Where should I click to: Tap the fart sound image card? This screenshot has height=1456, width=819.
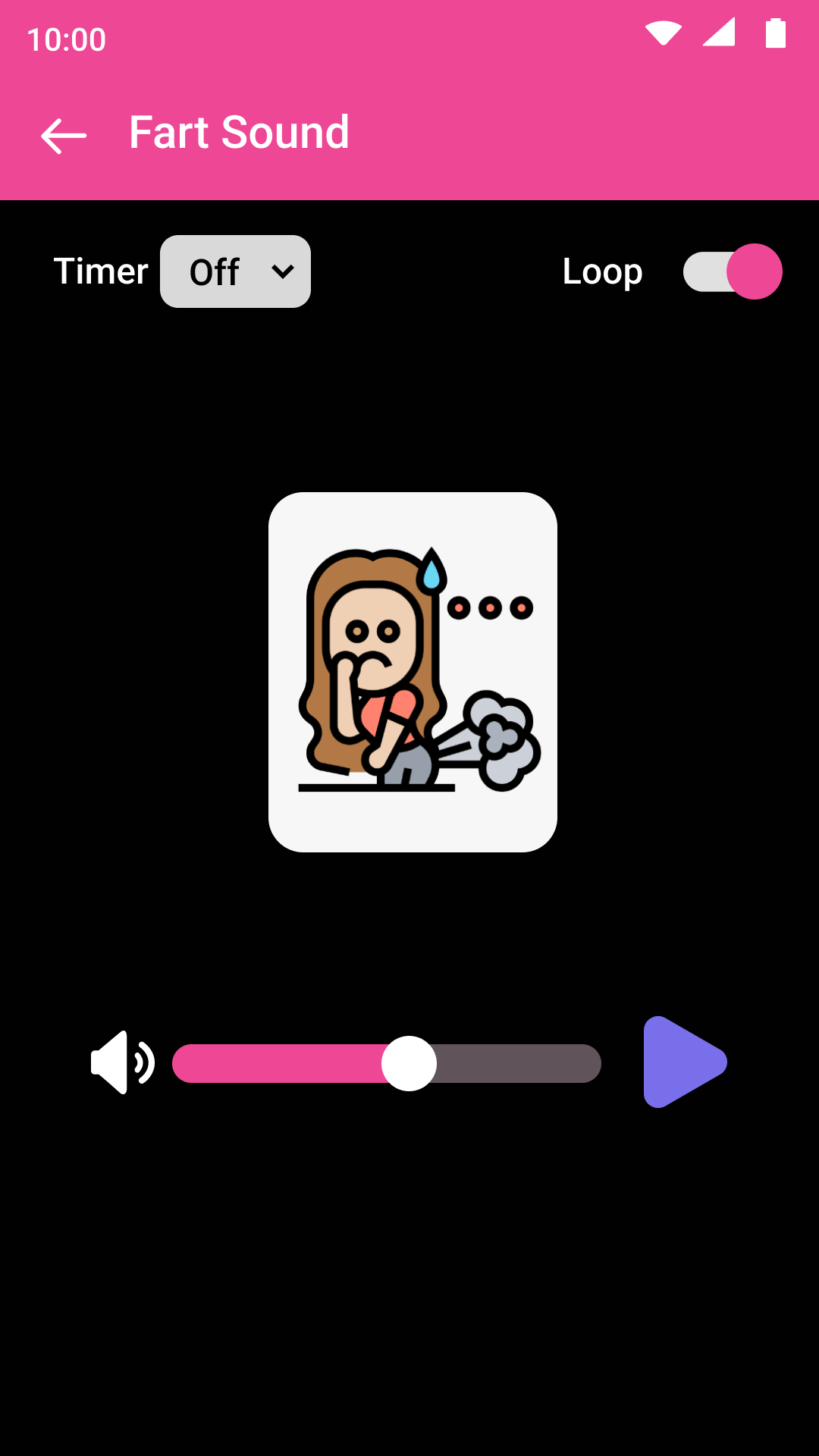(413, 672)
